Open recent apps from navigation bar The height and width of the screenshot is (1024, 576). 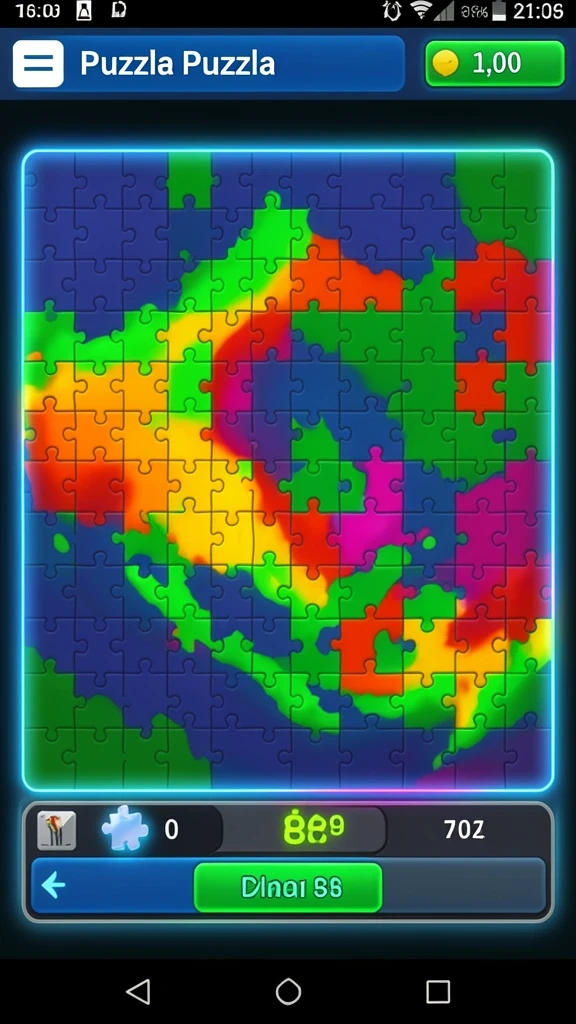(x=438, y=991)
